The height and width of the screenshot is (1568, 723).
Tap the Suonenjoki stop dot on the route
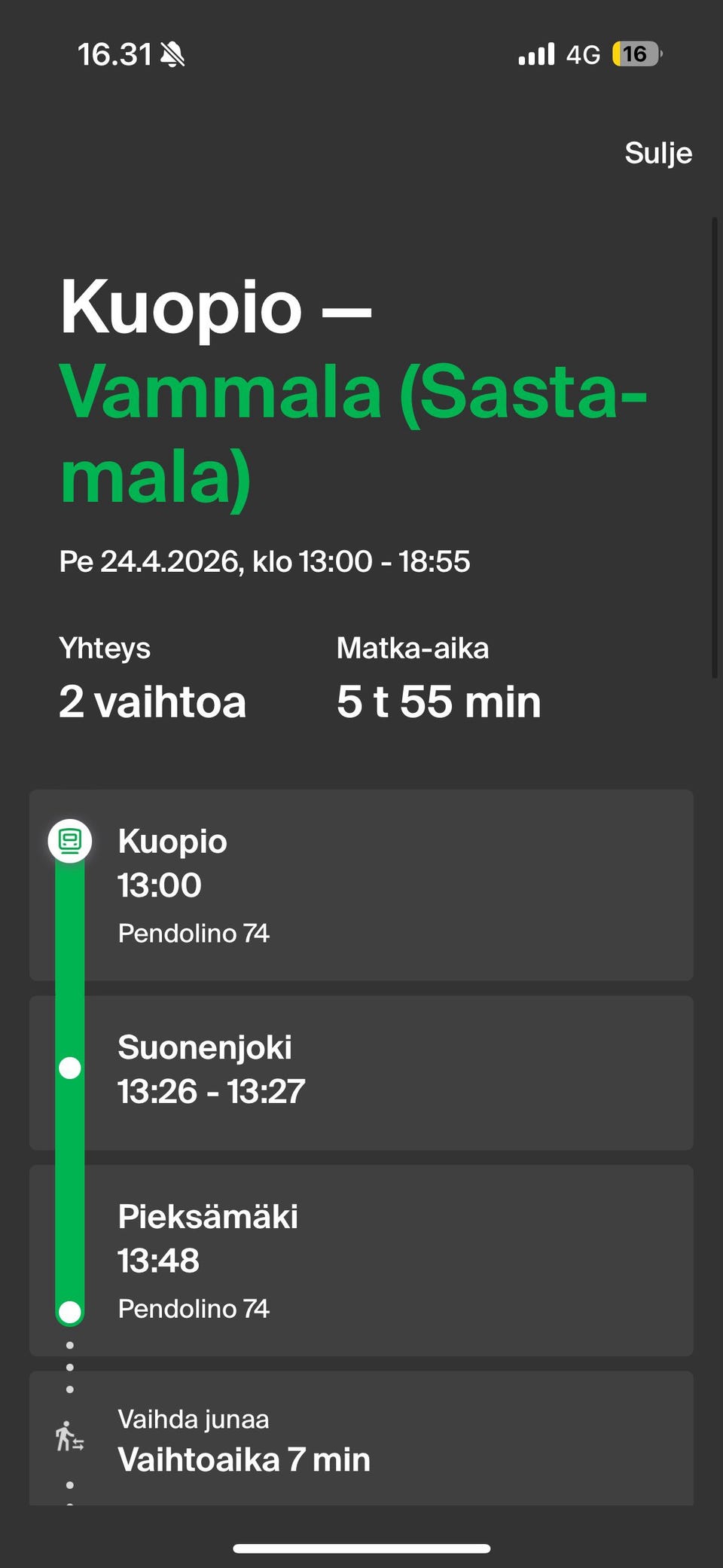click(x=69, y=1066)
